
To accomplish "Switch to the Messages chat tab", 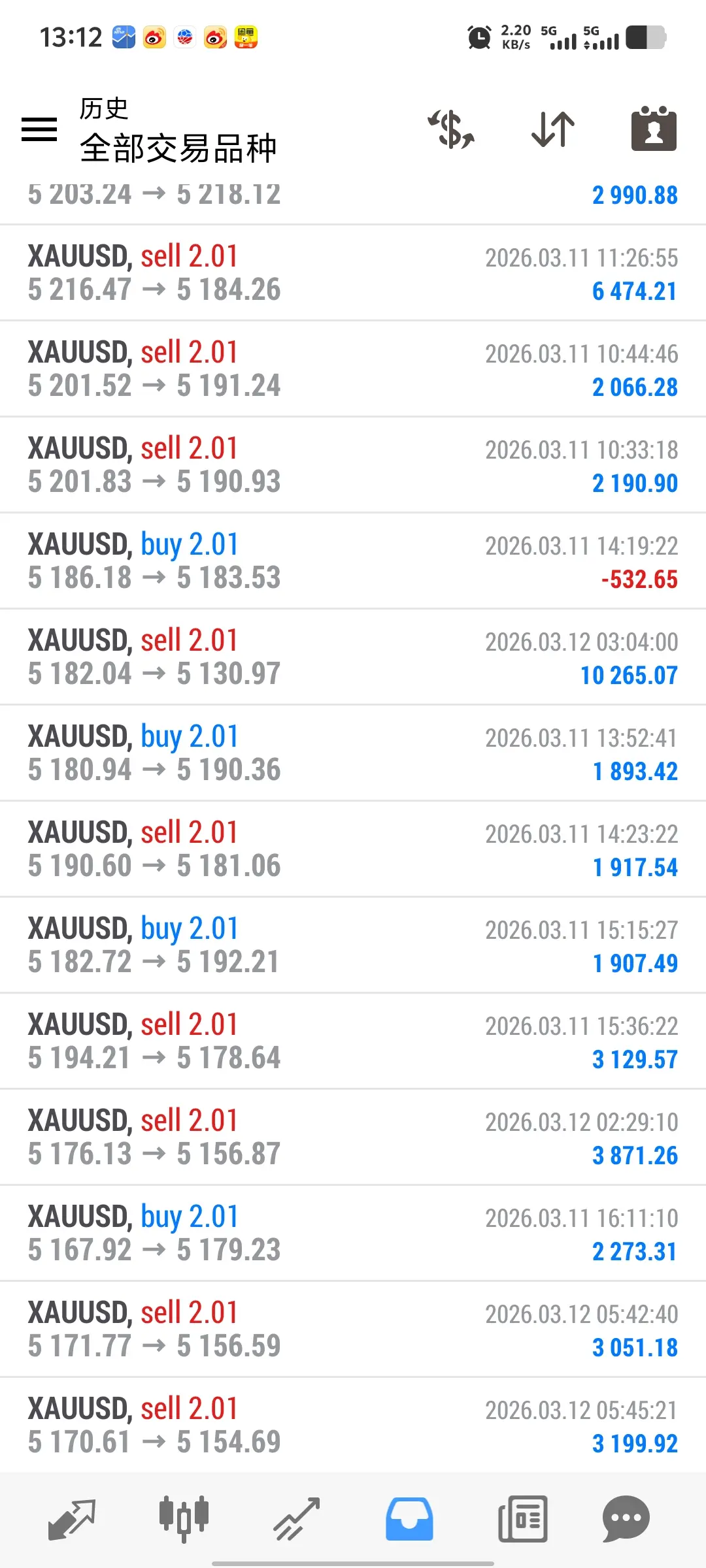I will click(x=626, y=1518).
